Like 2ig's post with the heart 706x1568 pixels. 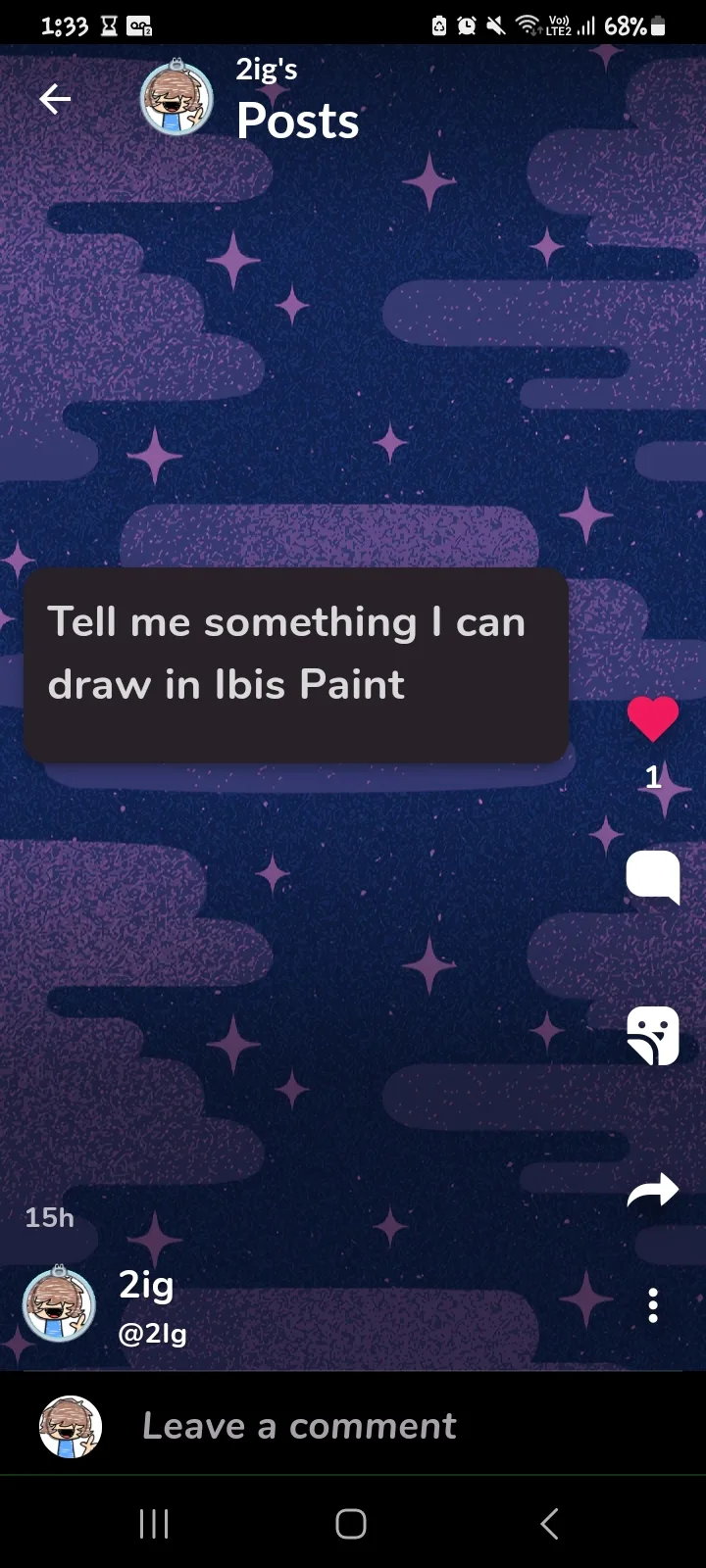point(653,720)
